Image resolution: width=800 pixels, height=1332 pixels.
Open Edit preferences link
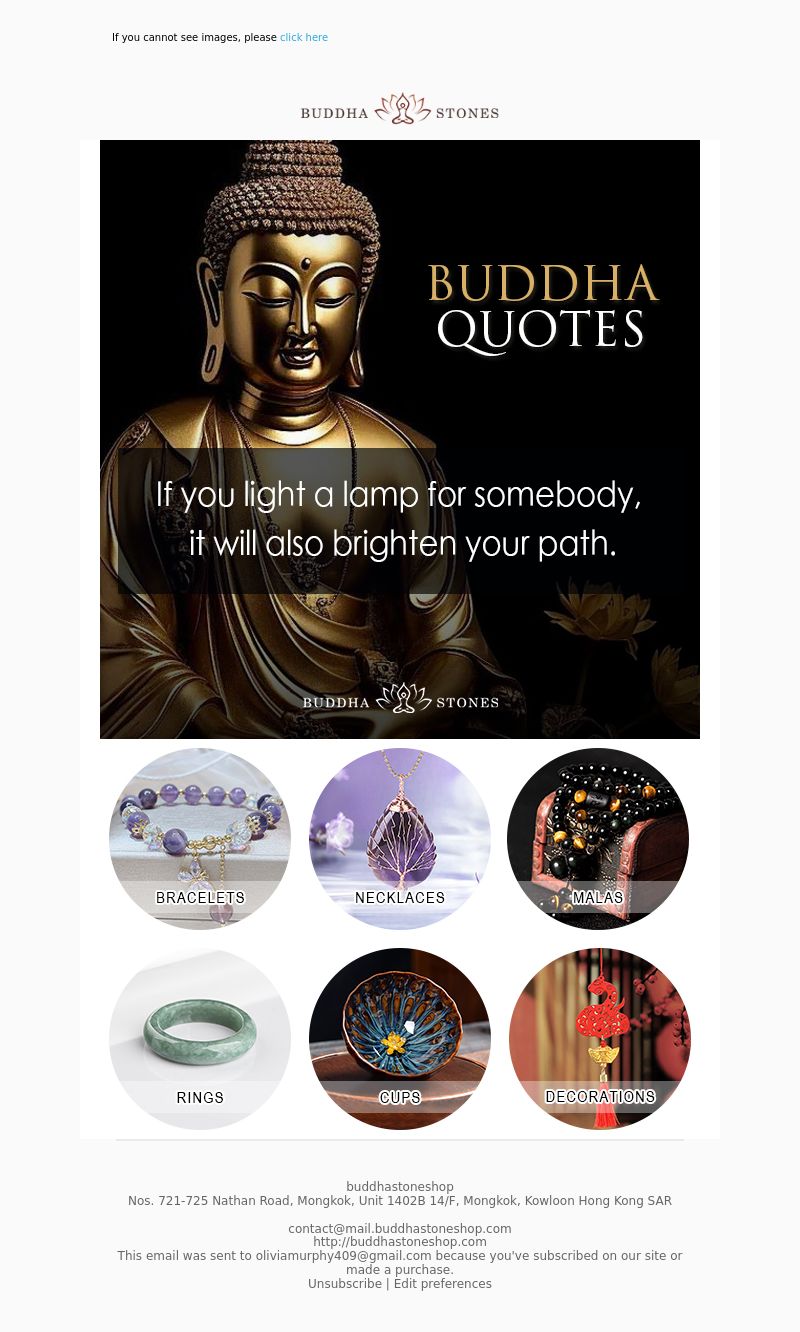click(x=442, y=1284)
